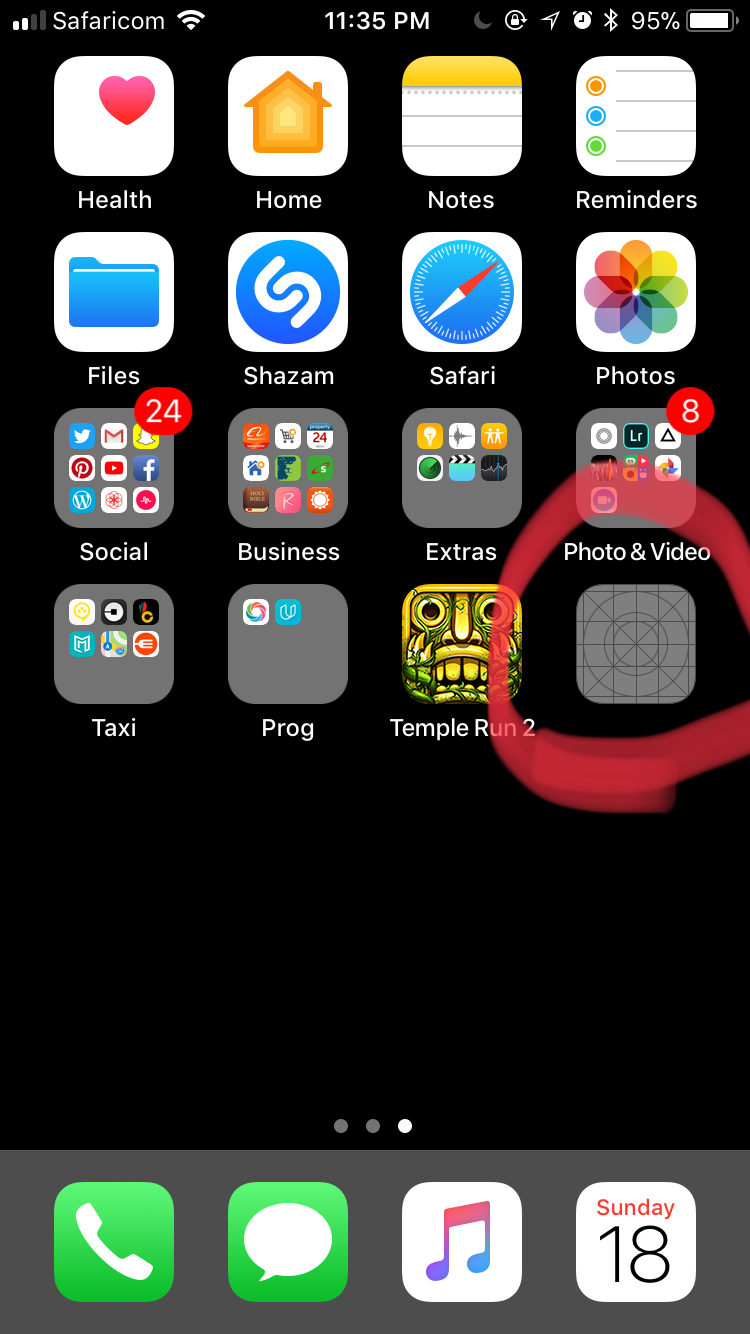
Task: Open the Photo & Video folder
Action: point(636,468)
